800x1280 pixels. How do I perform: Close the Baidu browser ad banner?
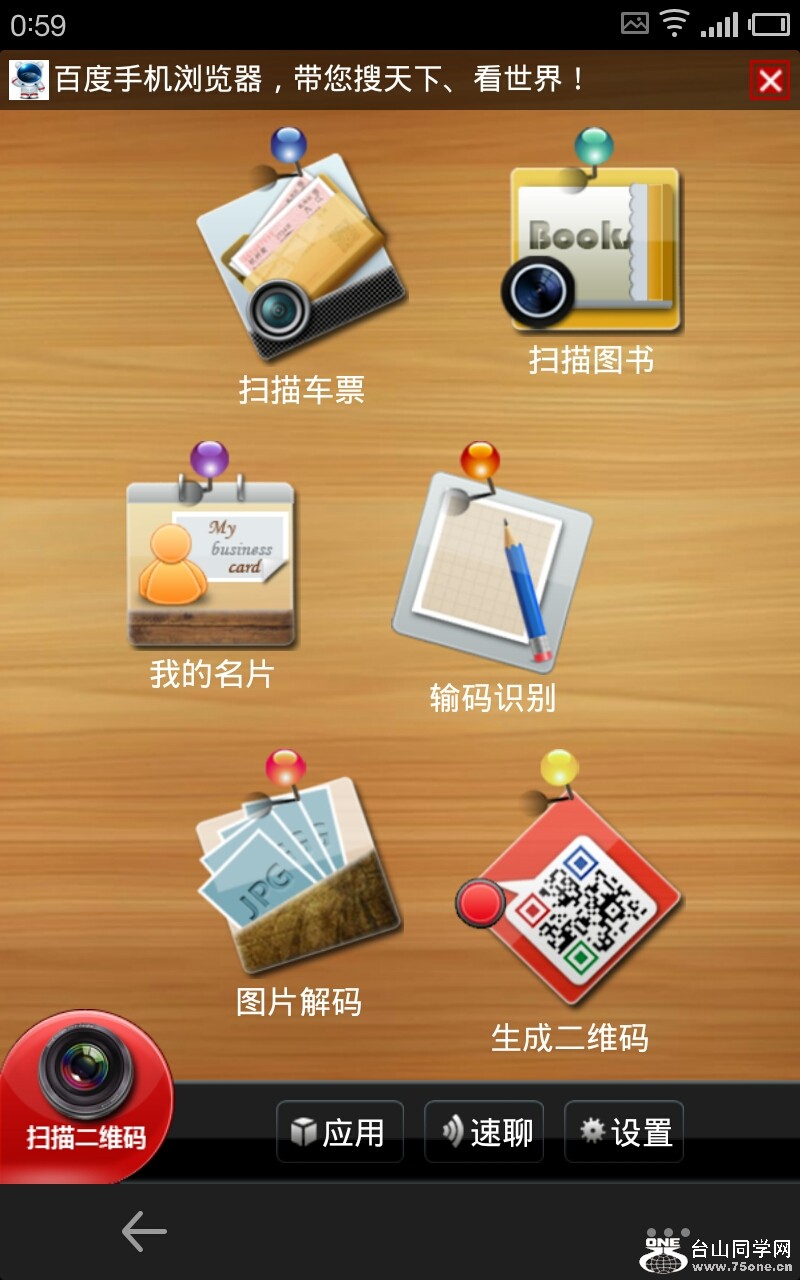coord(769,80)
